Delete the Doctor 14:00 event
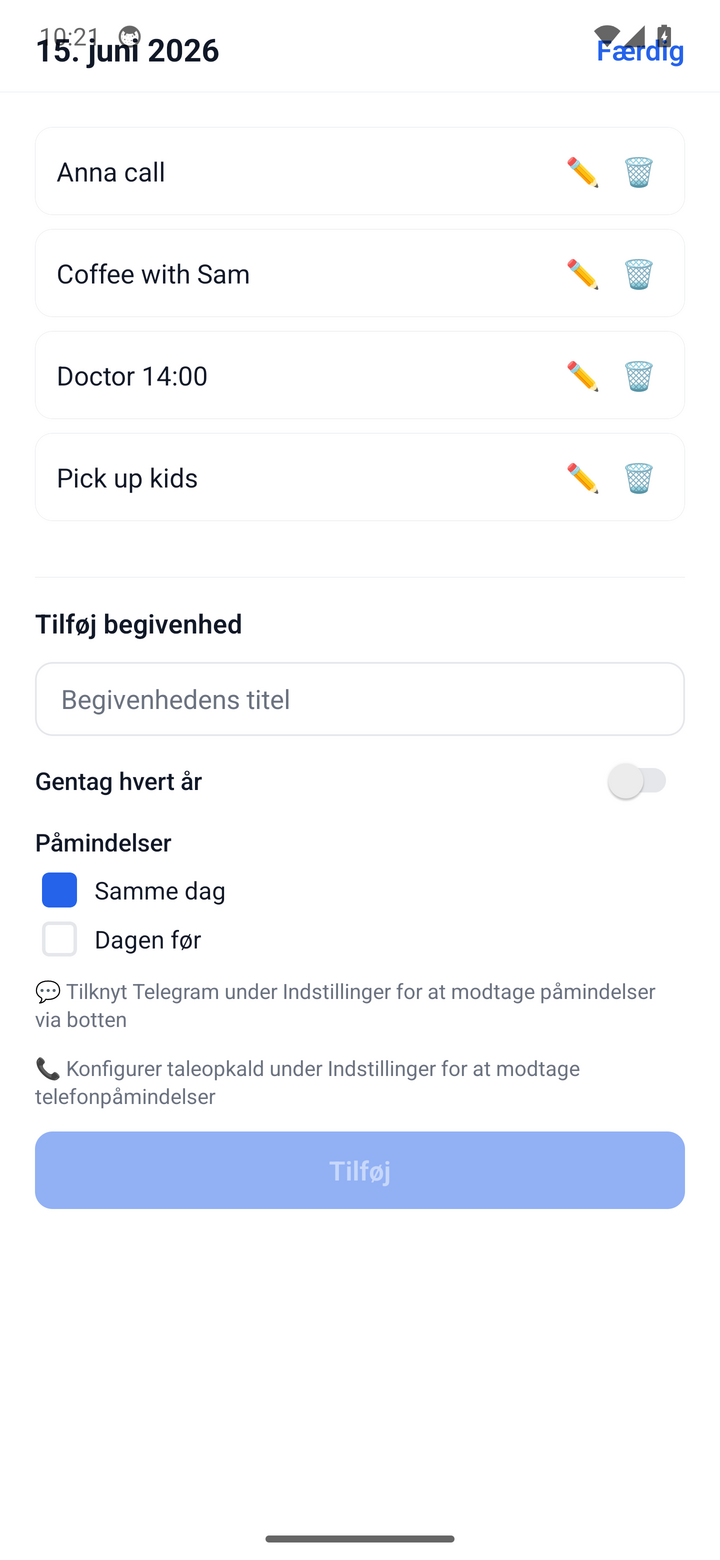 (x=639, y=376)
